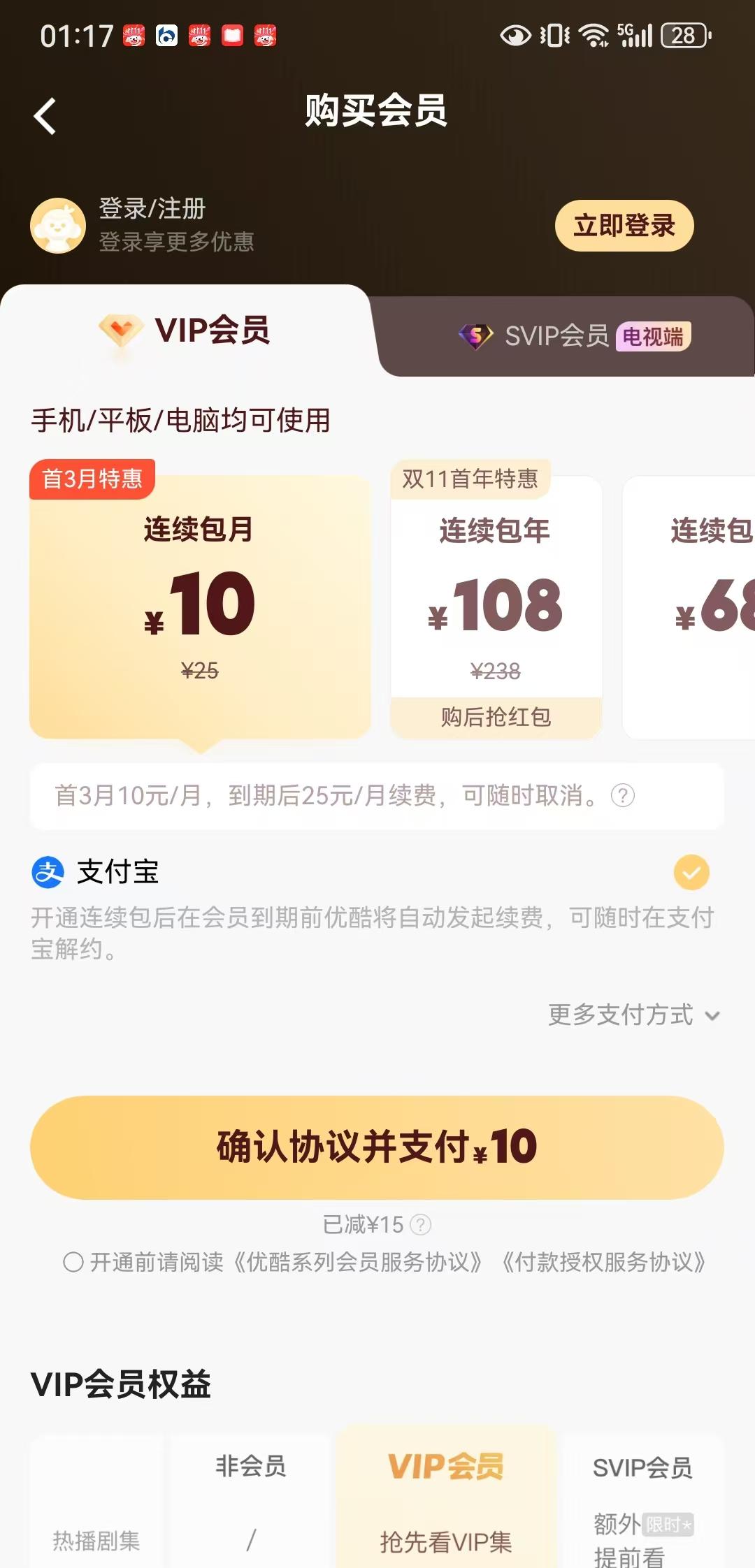Choose the 连续包年 ¥108 plan

coord(496,607)
